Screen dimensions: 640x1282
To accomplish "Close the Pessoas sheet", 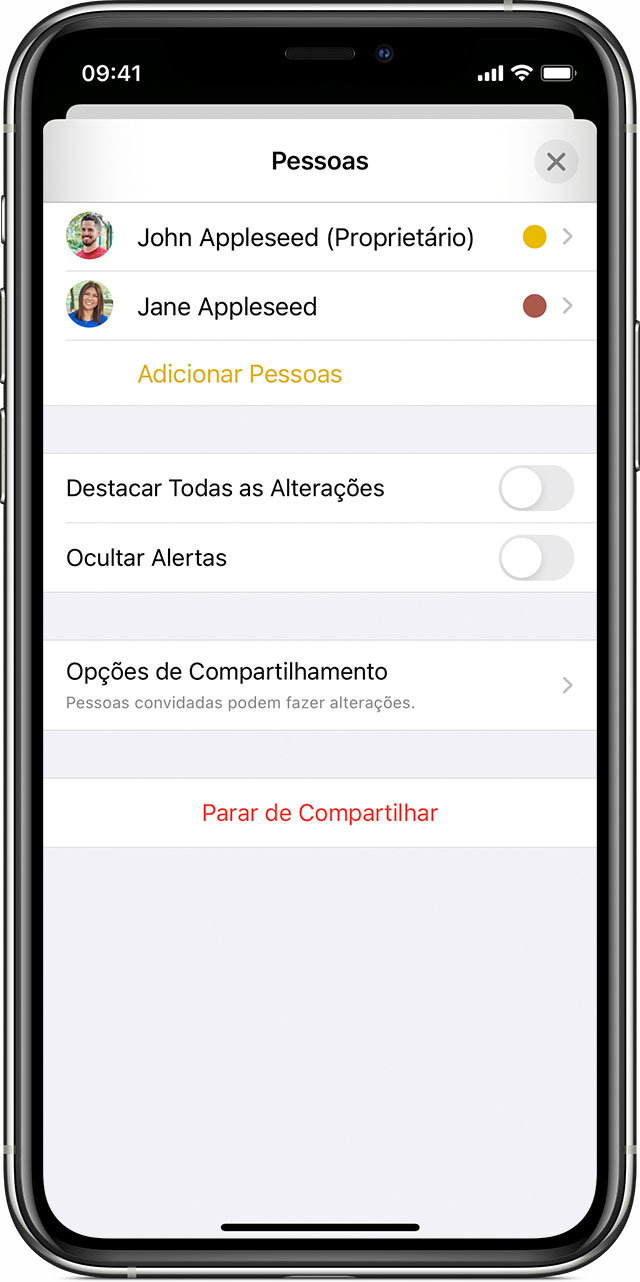I will [556, 162].
